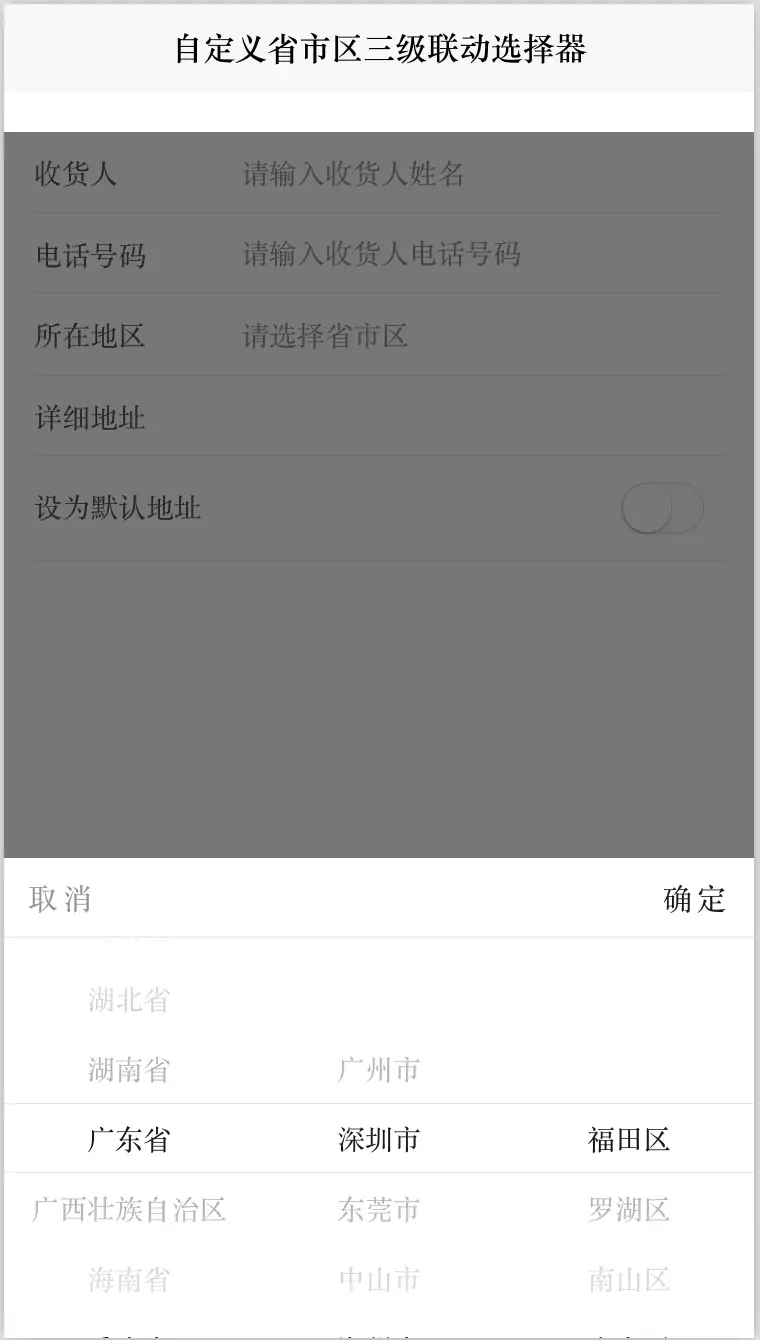
Task: Select 湖南省 in the province column
Action: [x=129, y=1070]
